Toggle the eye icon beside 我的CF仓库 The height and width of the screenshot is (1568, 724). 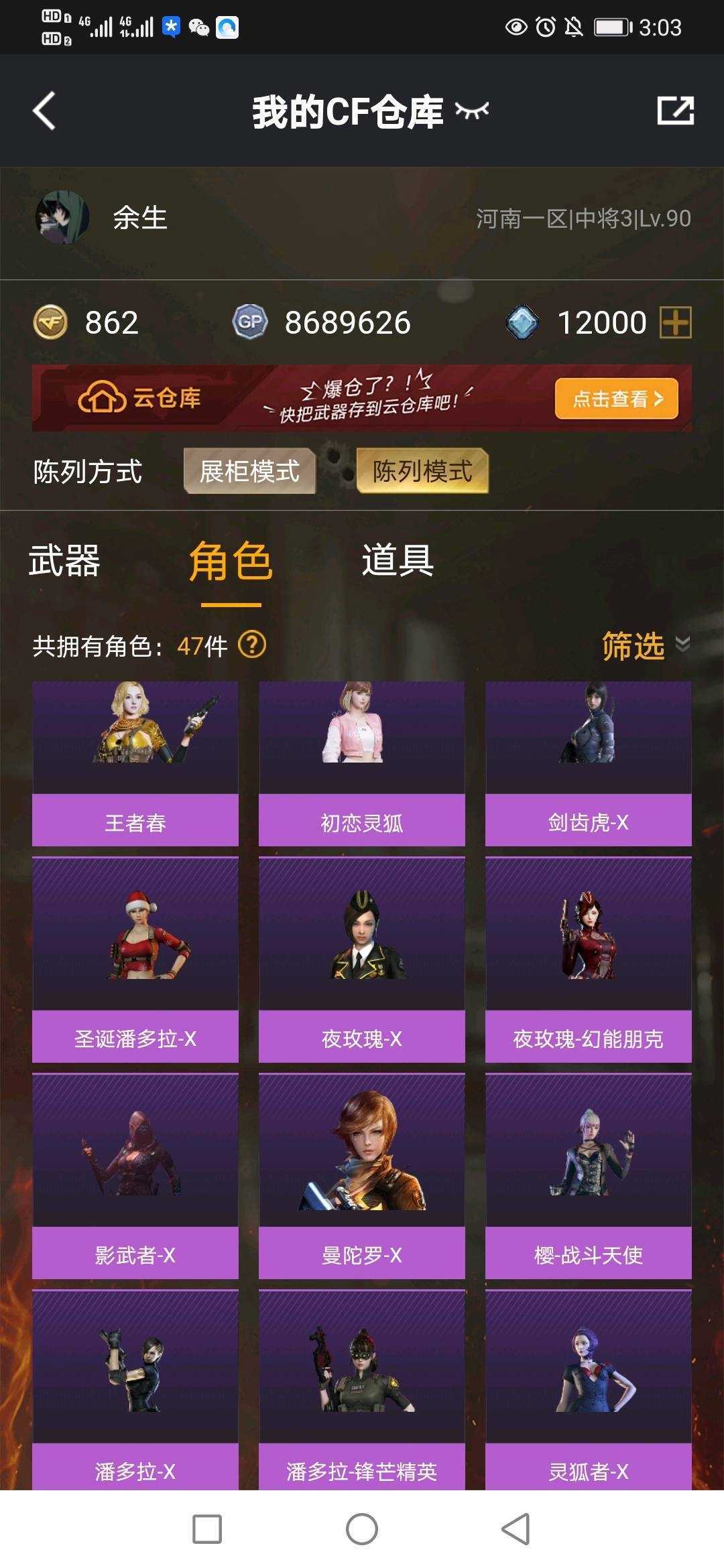pos(473,111)
